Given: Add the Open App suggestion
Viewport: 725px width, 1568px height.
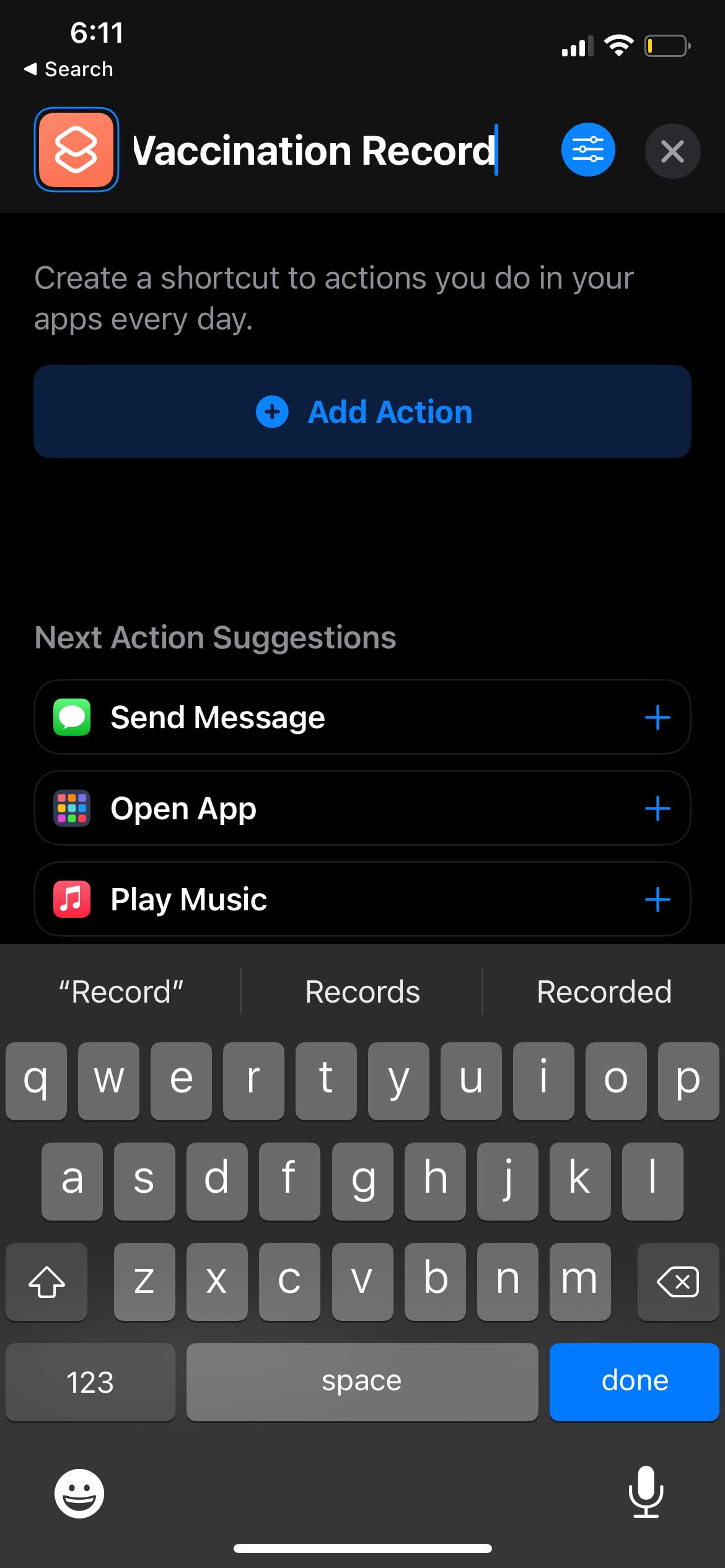Looking at the screenshot, I should coord(657,809).
